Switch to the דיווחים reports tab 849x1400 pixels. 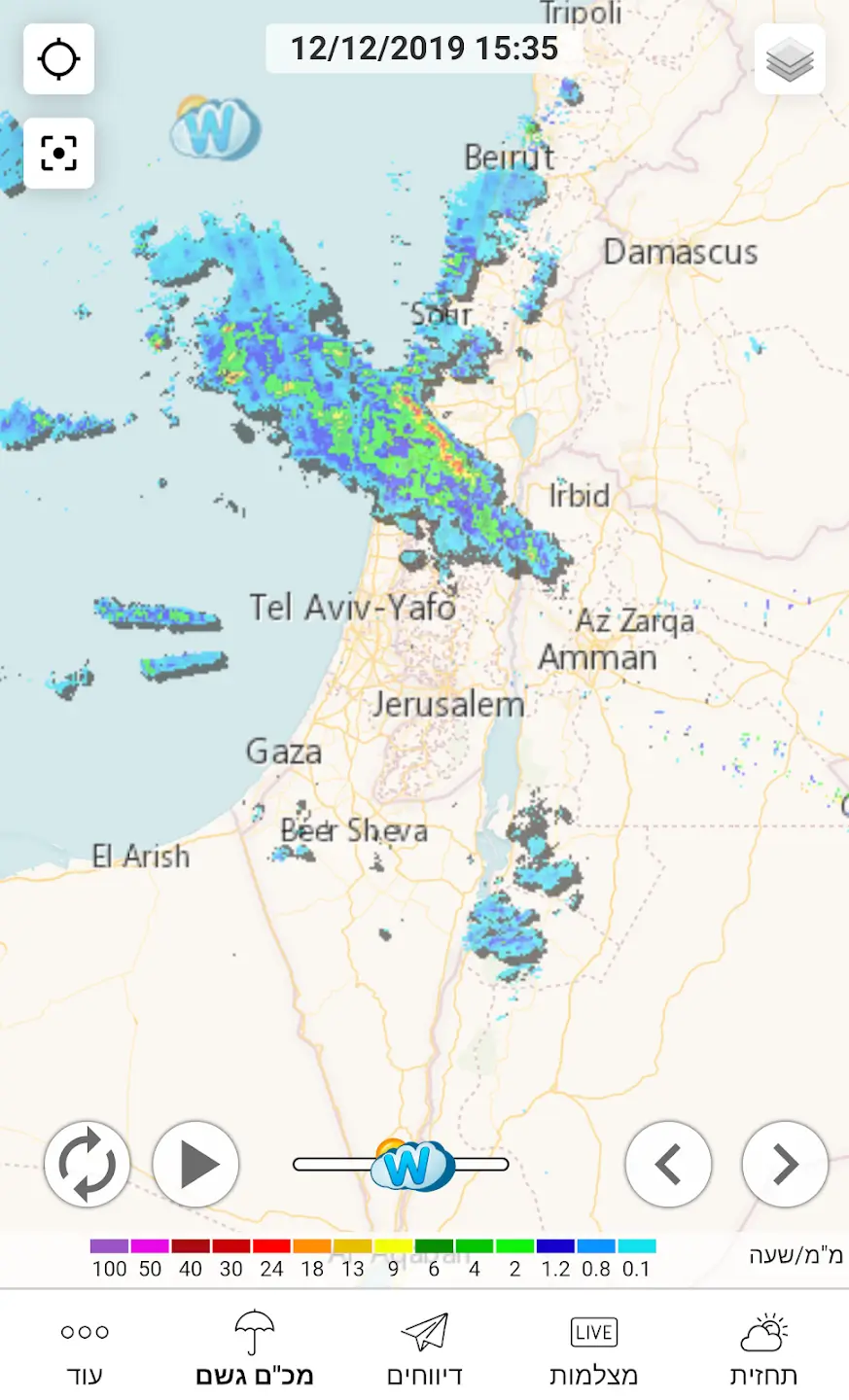pos(424,1349)
